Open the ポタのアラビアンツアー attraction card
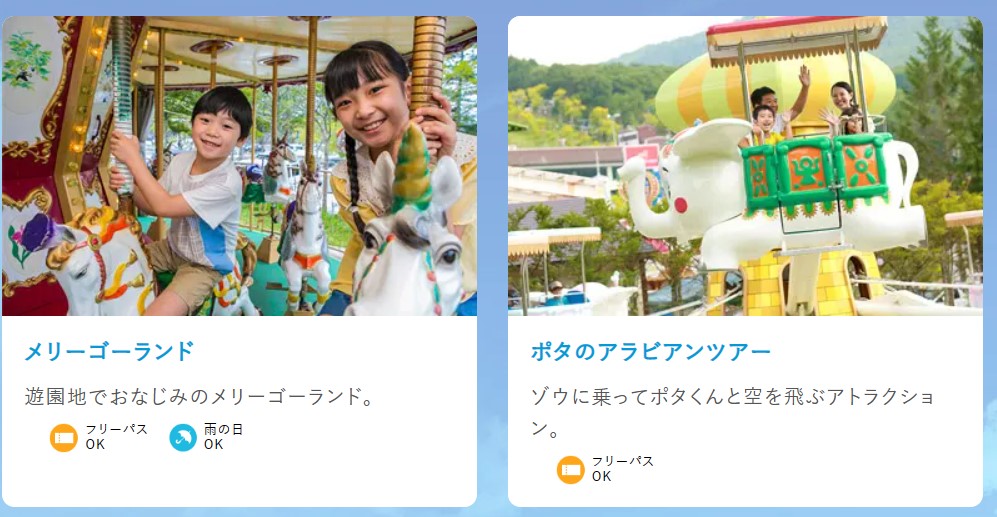 650,352
